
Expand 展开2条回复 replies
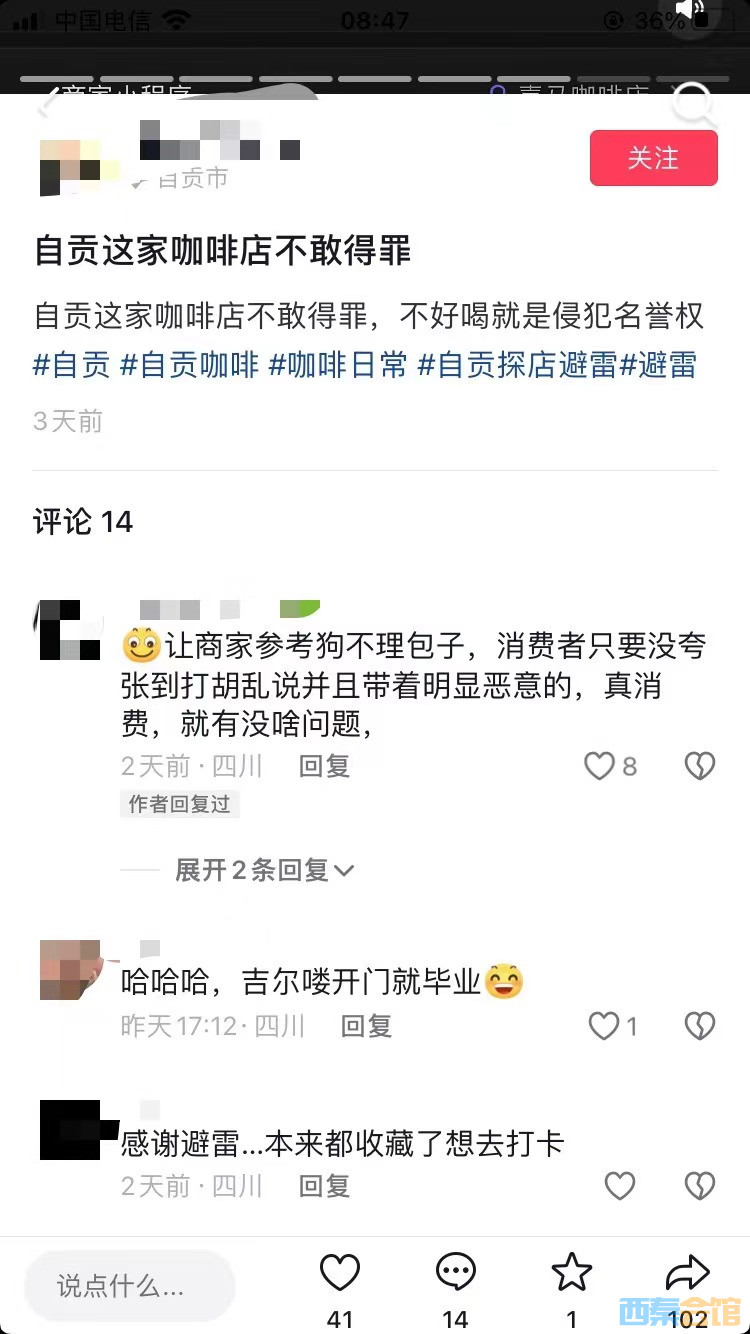coord(265,870)
